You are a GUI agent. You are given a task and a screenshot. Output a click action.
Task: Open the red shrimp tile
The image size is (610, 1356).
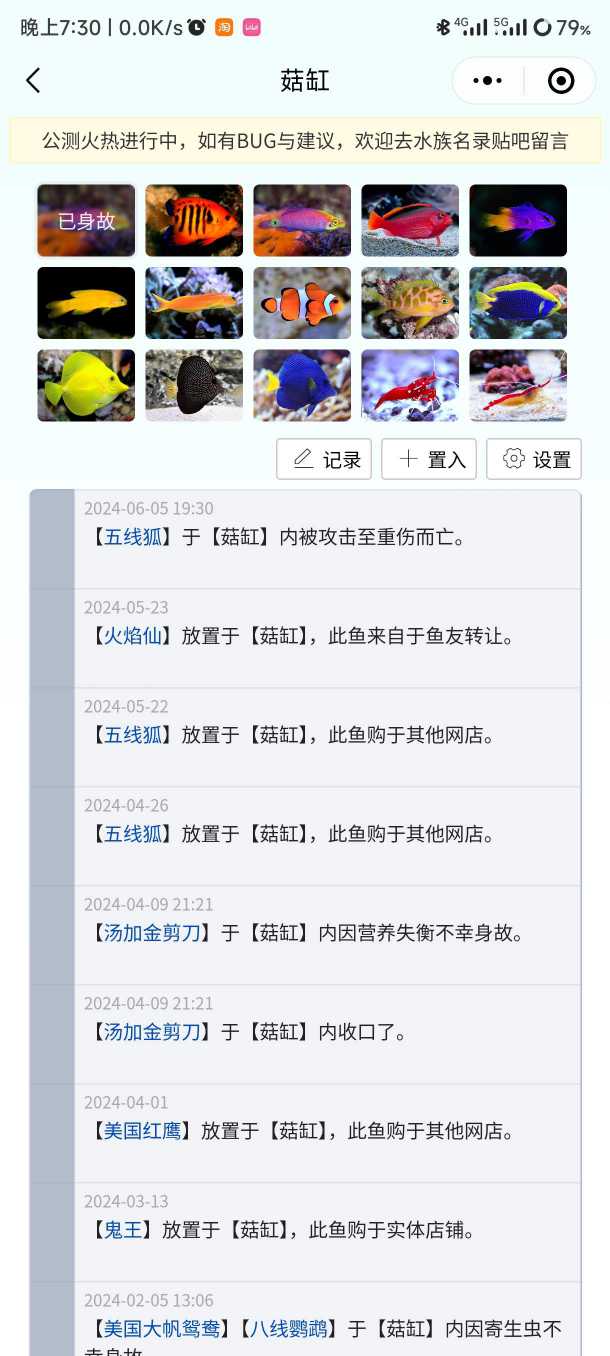410,385
